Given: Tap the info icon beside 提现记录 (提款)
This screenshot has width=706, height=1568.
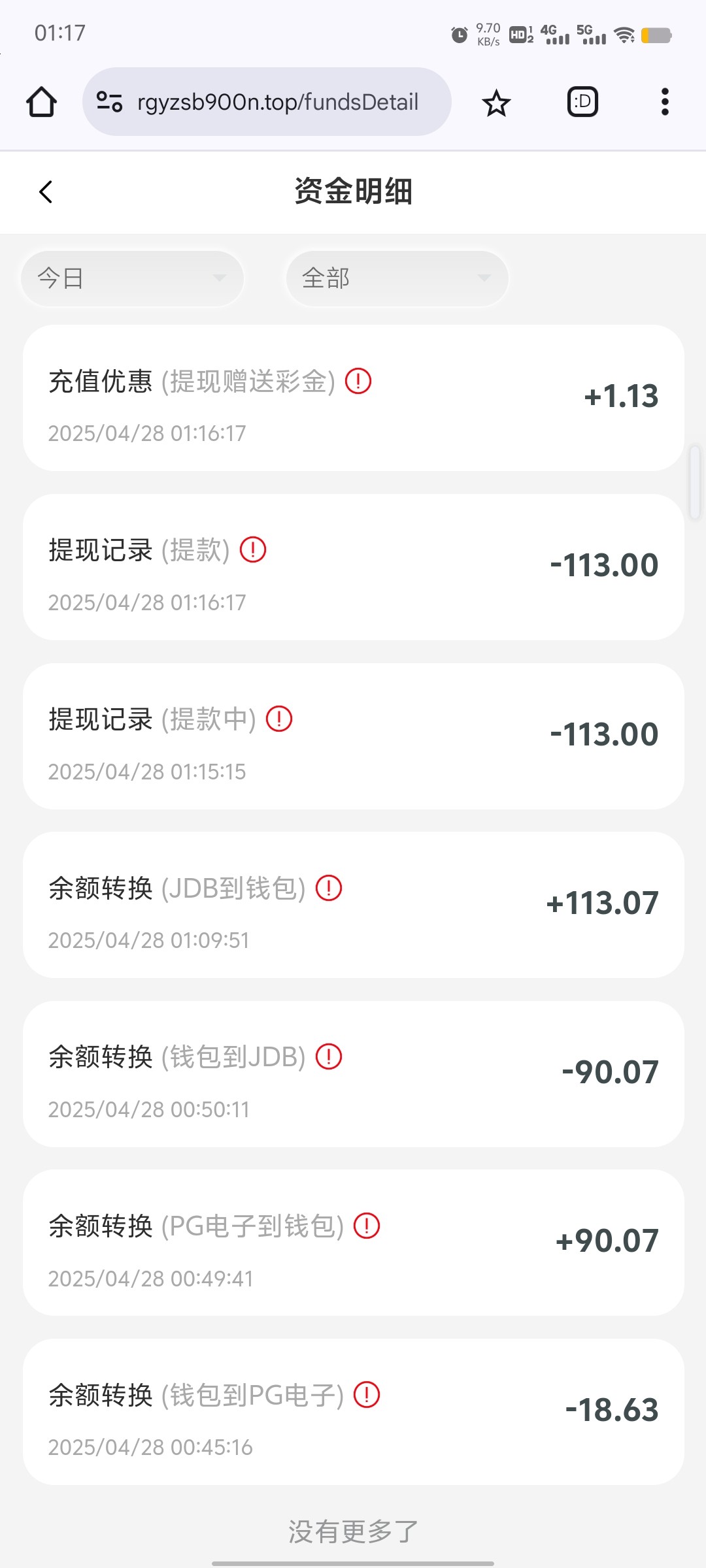Looking at the screenshot, I should pos(253,549).
